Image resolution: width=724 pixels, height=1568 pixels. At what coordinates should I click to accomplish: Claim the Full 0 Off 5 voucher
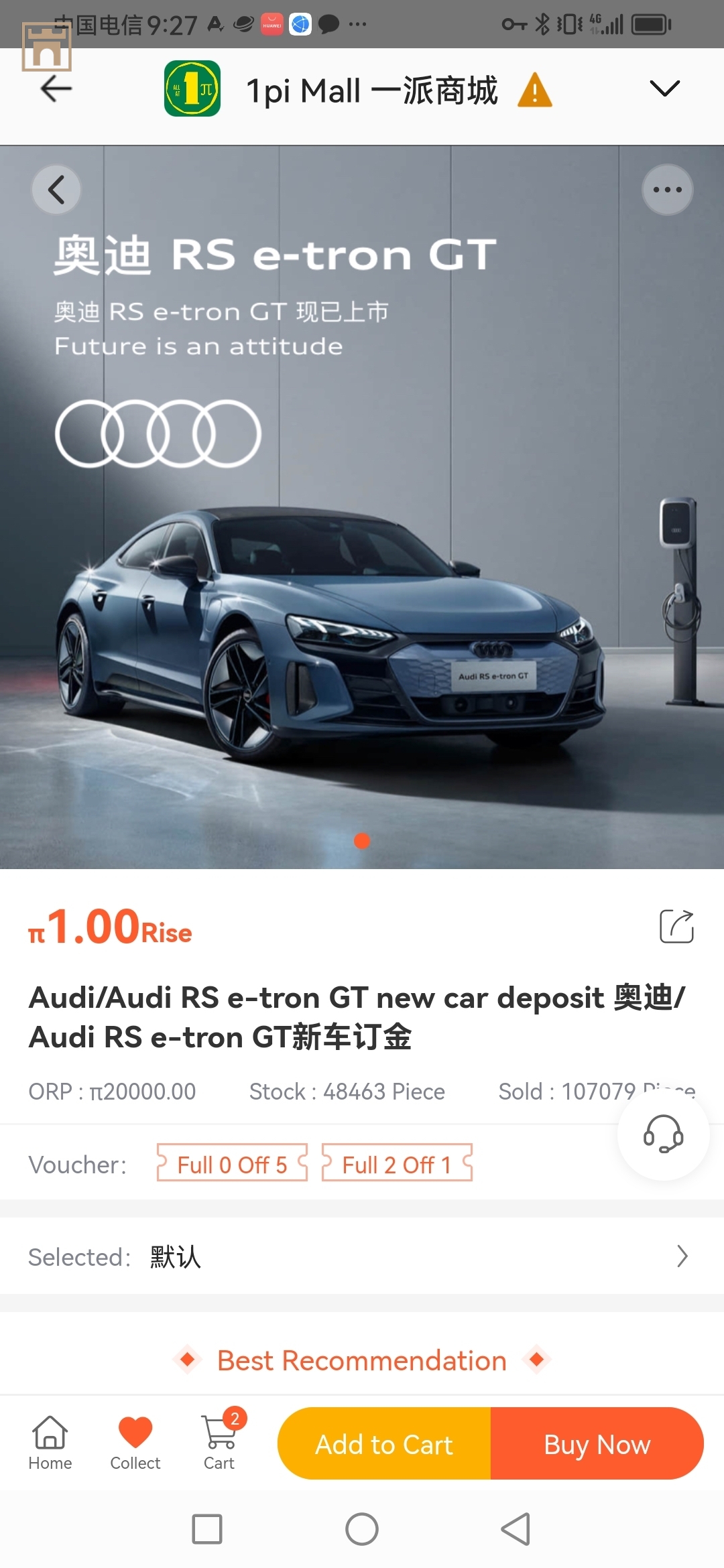(232, 1165)
